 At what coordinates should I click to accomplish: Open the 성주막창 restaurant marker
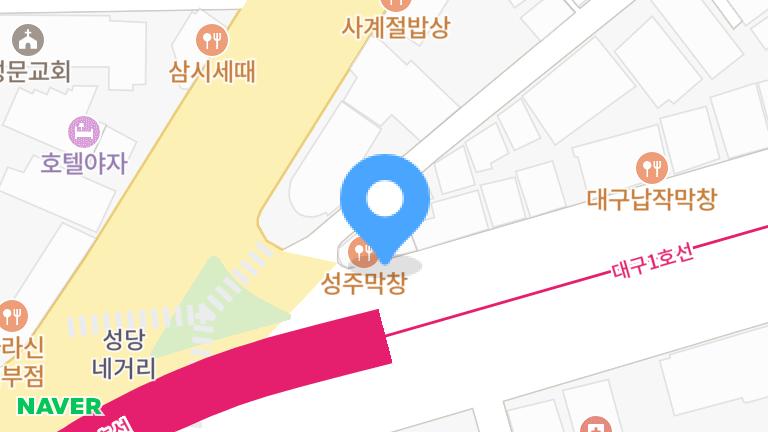click(361, 250)
